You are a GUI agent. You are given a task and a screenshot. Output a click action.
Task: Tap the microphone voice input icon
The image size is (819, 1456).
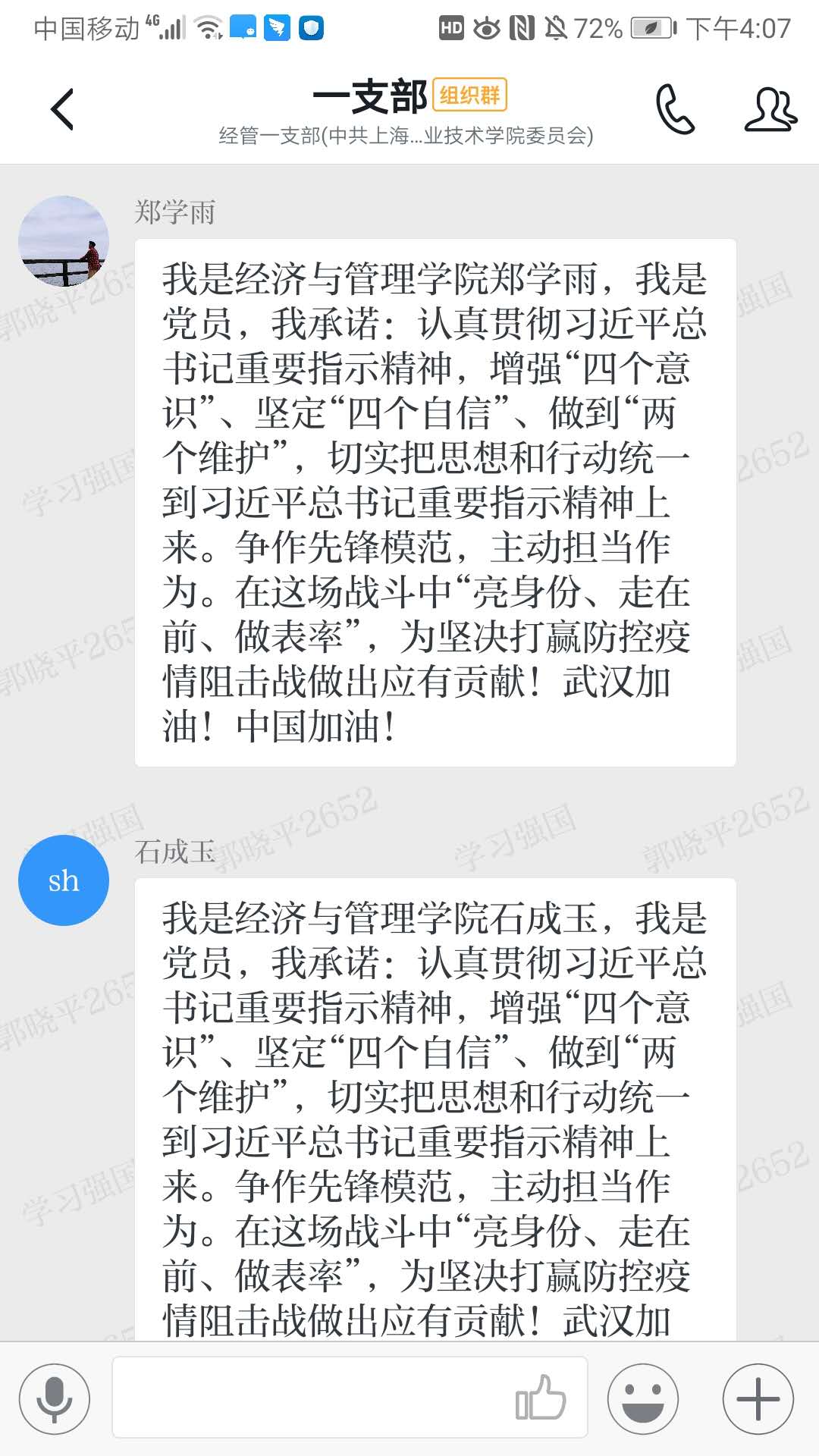click(55, 1398)
